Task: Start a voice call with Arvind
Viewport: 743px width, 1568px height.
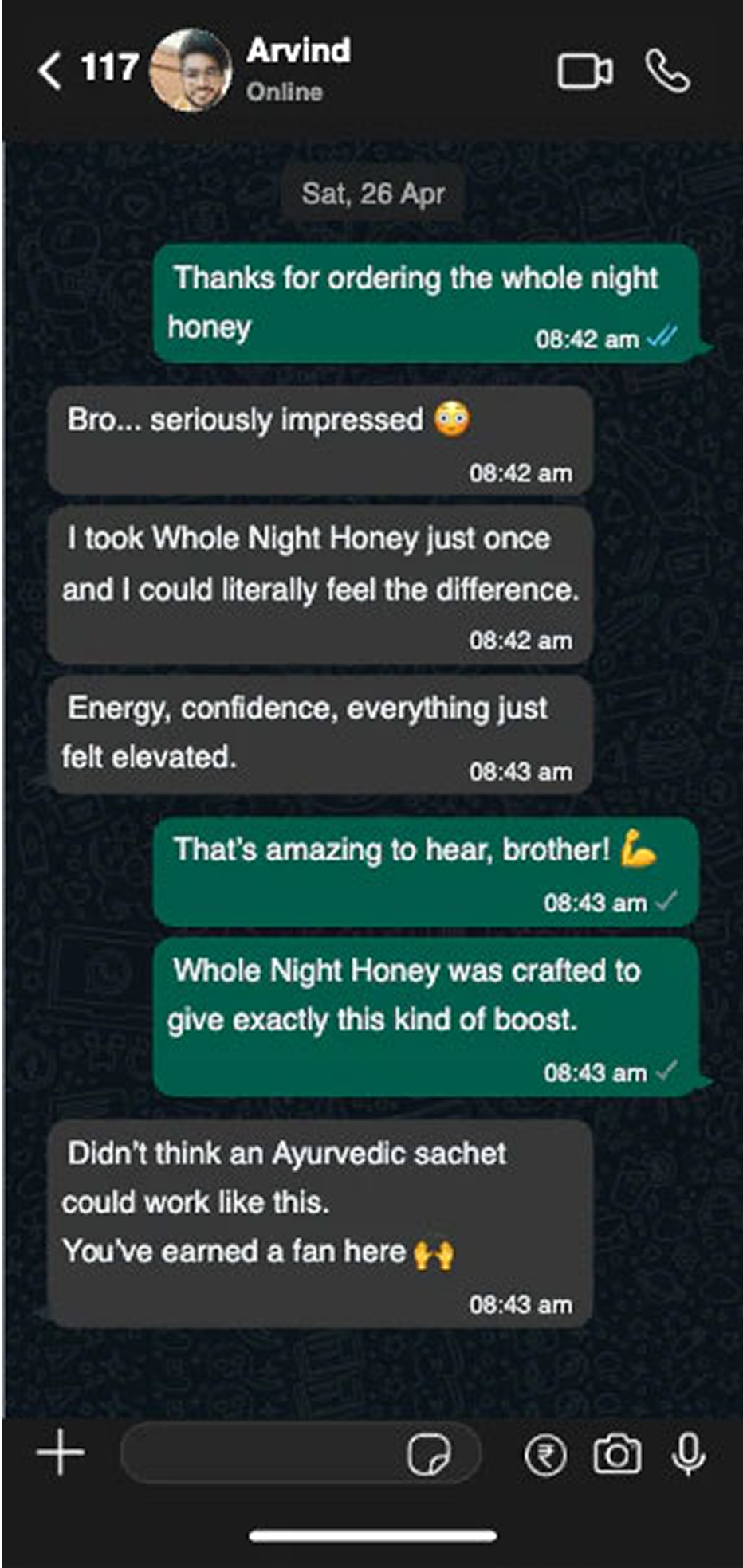Action: pos(667,72)
